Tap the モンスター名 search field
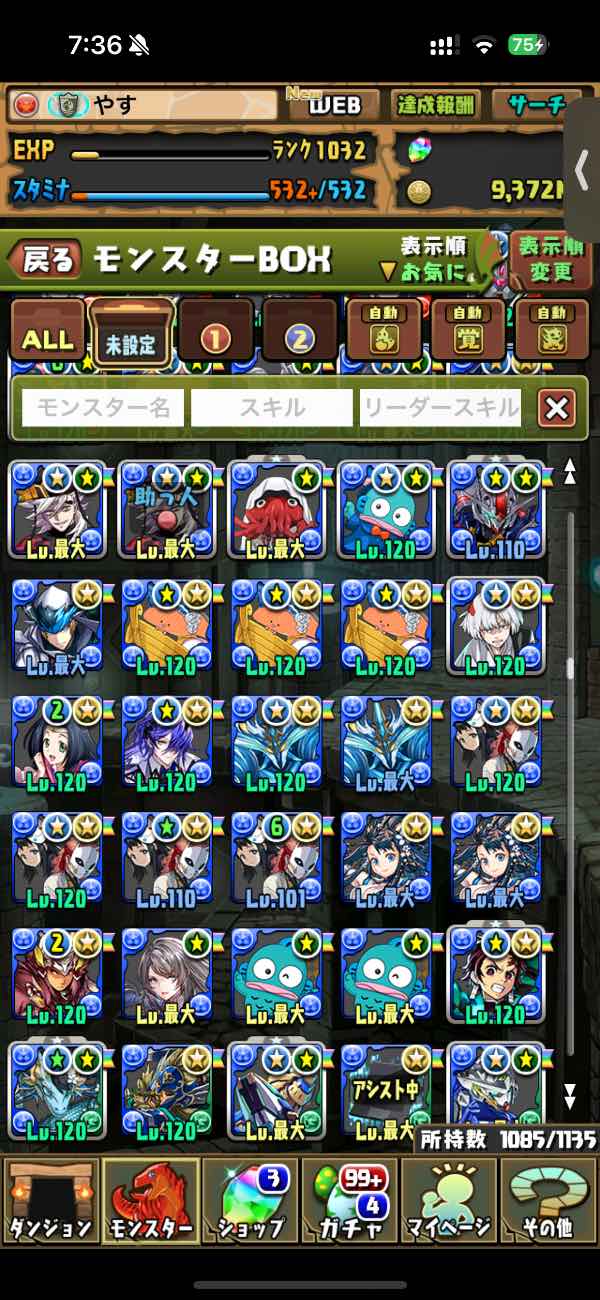 [103, 407]
